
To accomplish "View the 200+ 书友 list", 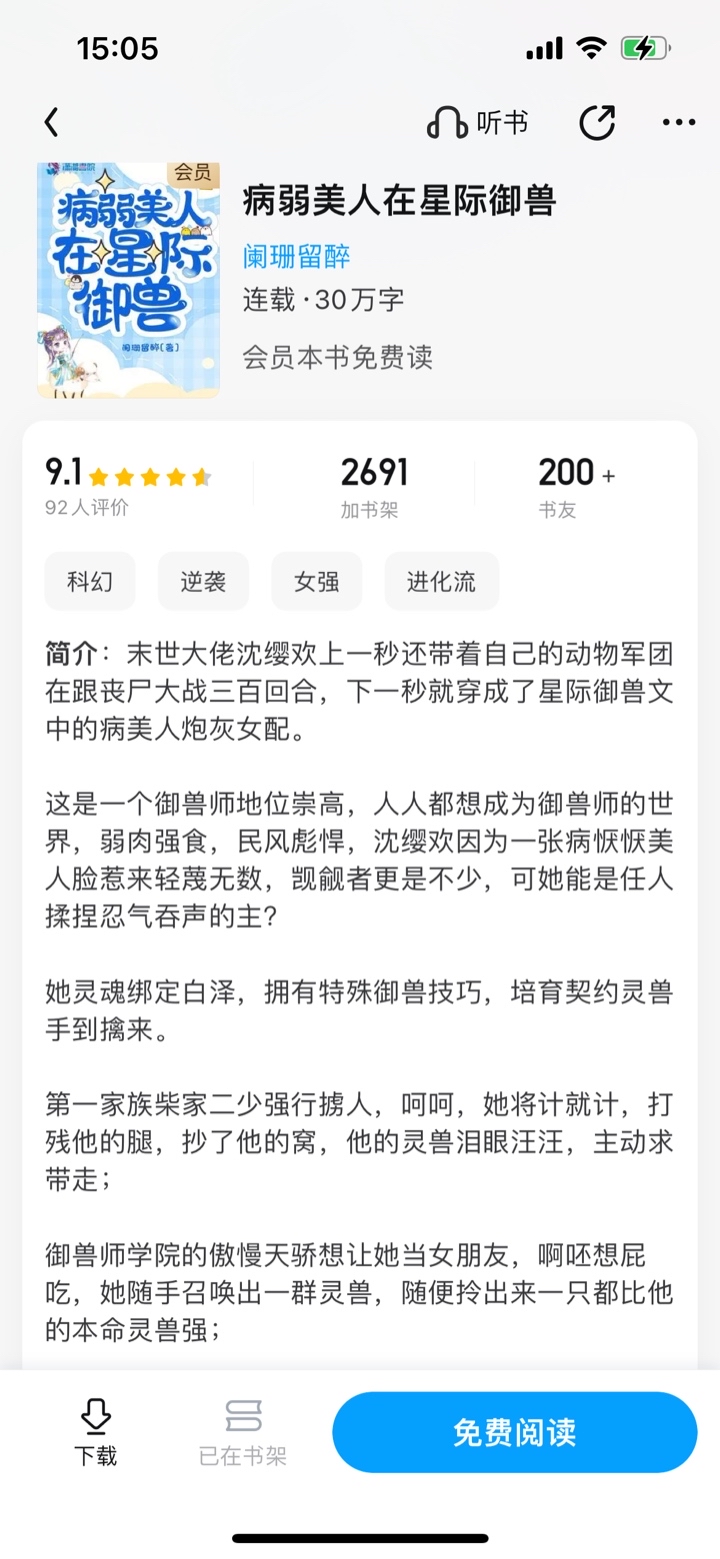I will click(x=576, y=486).
